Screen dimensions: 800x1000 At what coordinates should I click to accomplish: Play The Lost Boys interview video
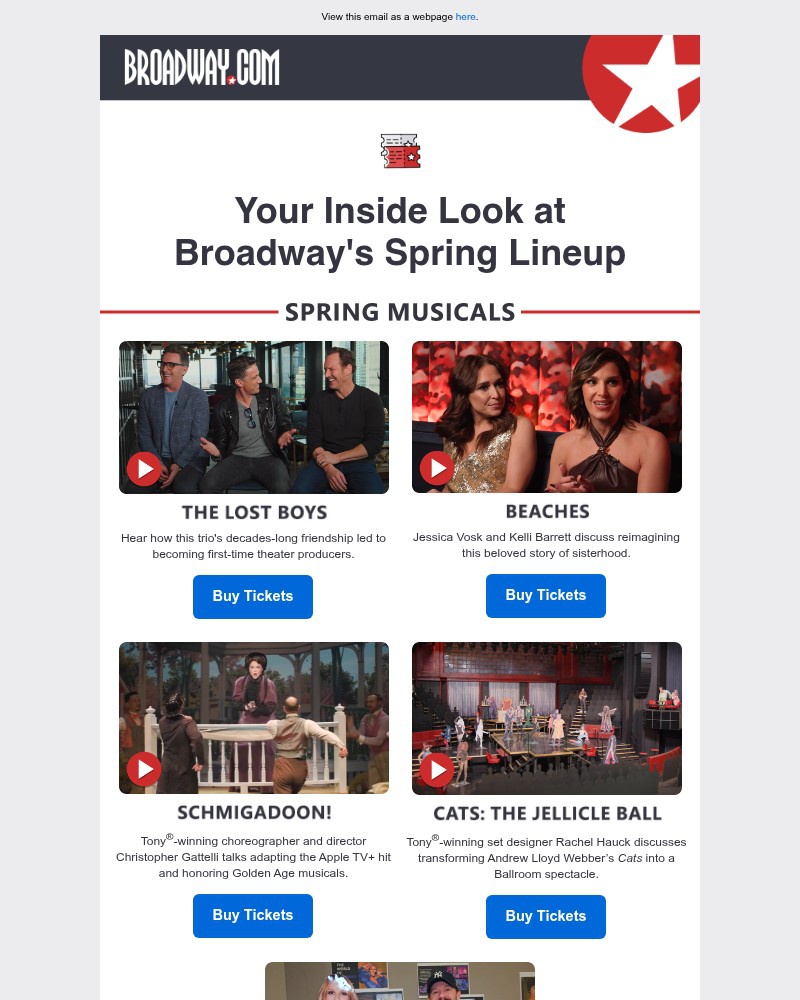coord(144,468)
